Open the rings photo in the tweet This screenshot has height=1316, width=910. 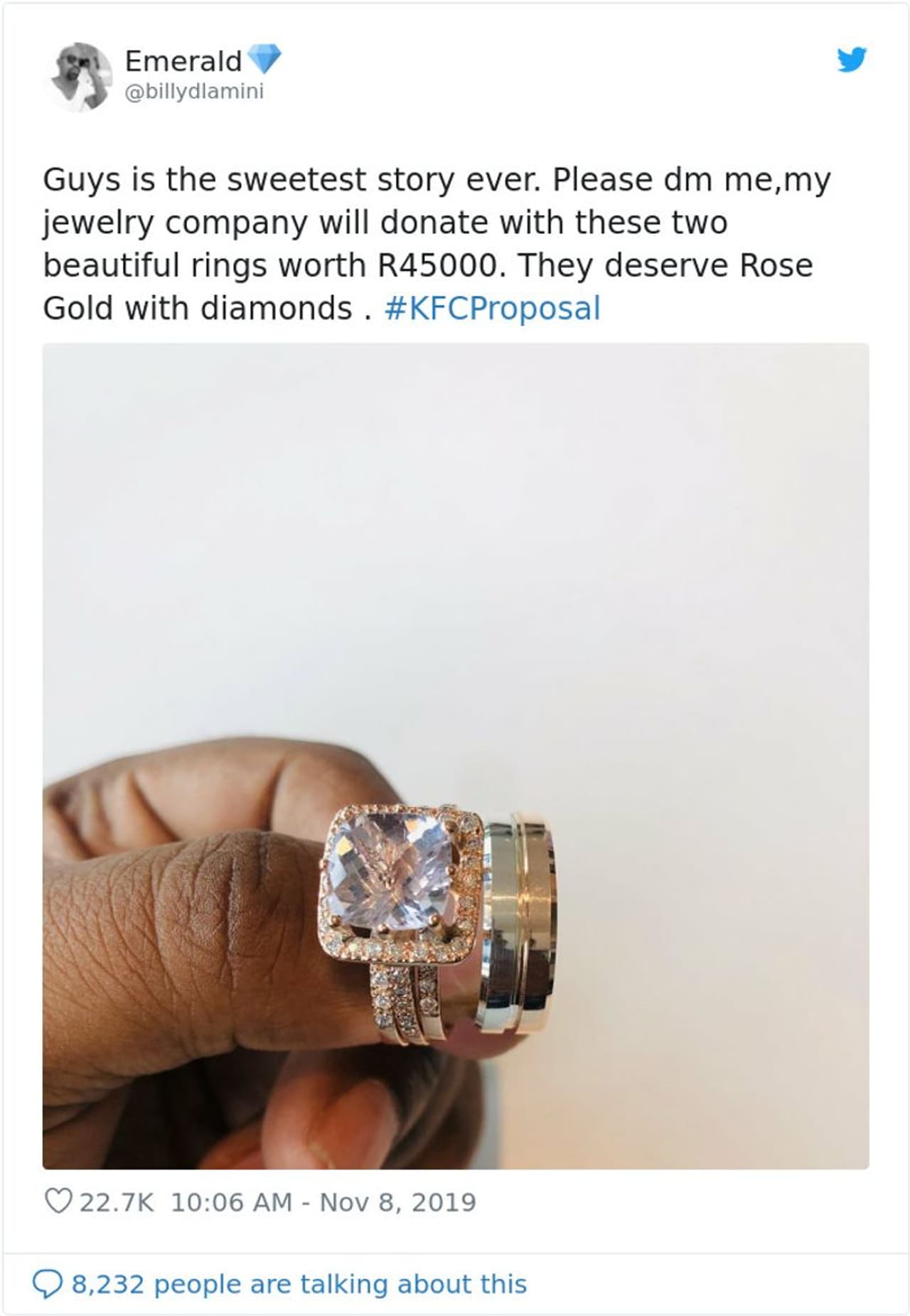(x=455, y=755)
